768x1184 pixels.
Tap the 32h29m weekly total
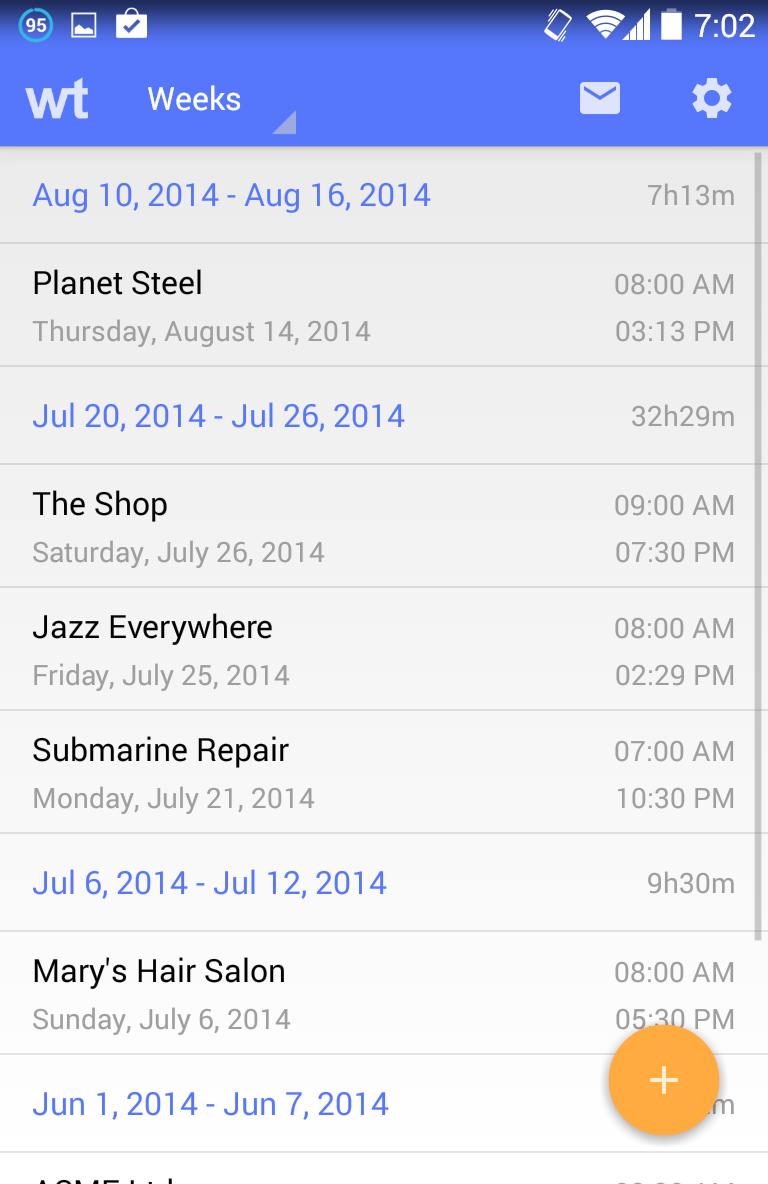(689, 415)
